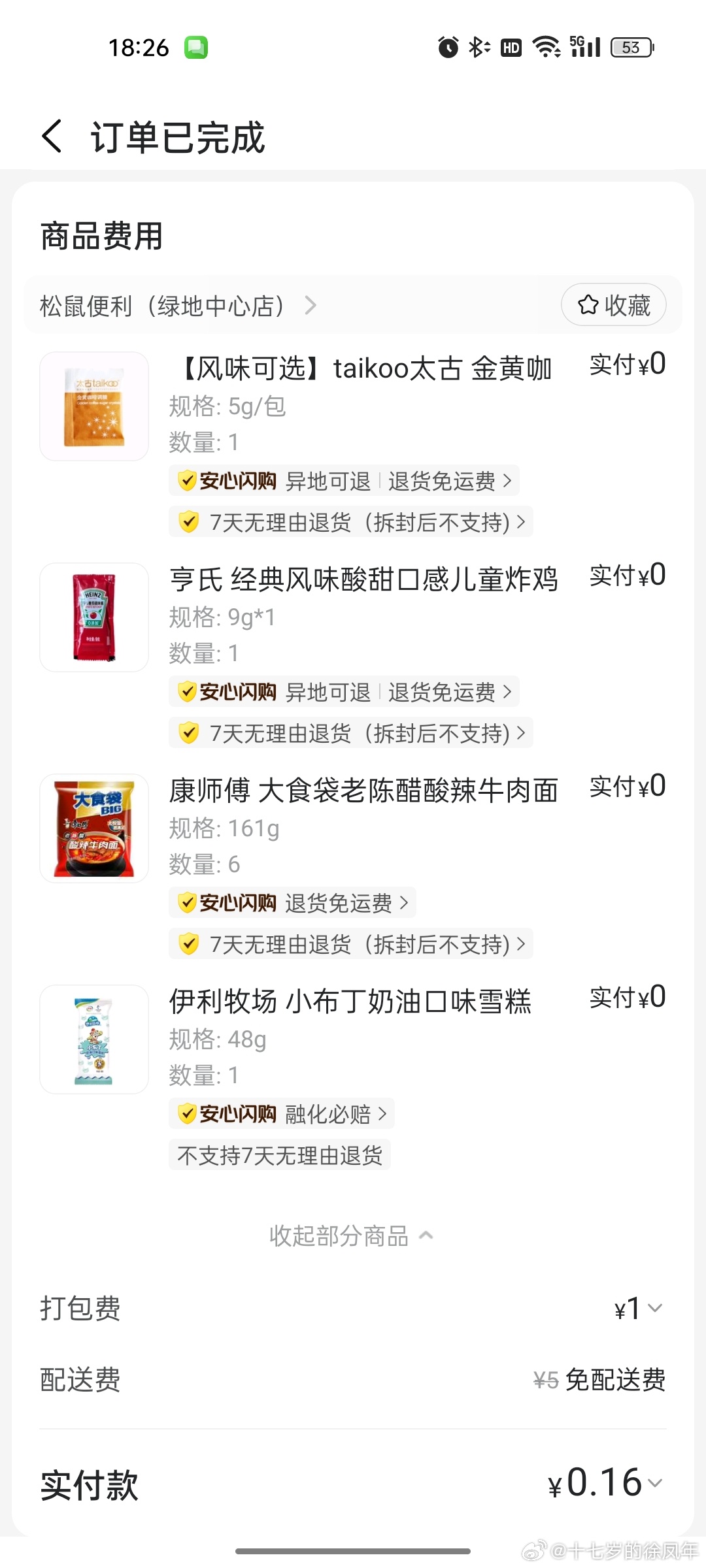The image size is (706, 1568).
Task: View 7天无理由退货 policy under the taikoo item
Action: pos(350,523)
